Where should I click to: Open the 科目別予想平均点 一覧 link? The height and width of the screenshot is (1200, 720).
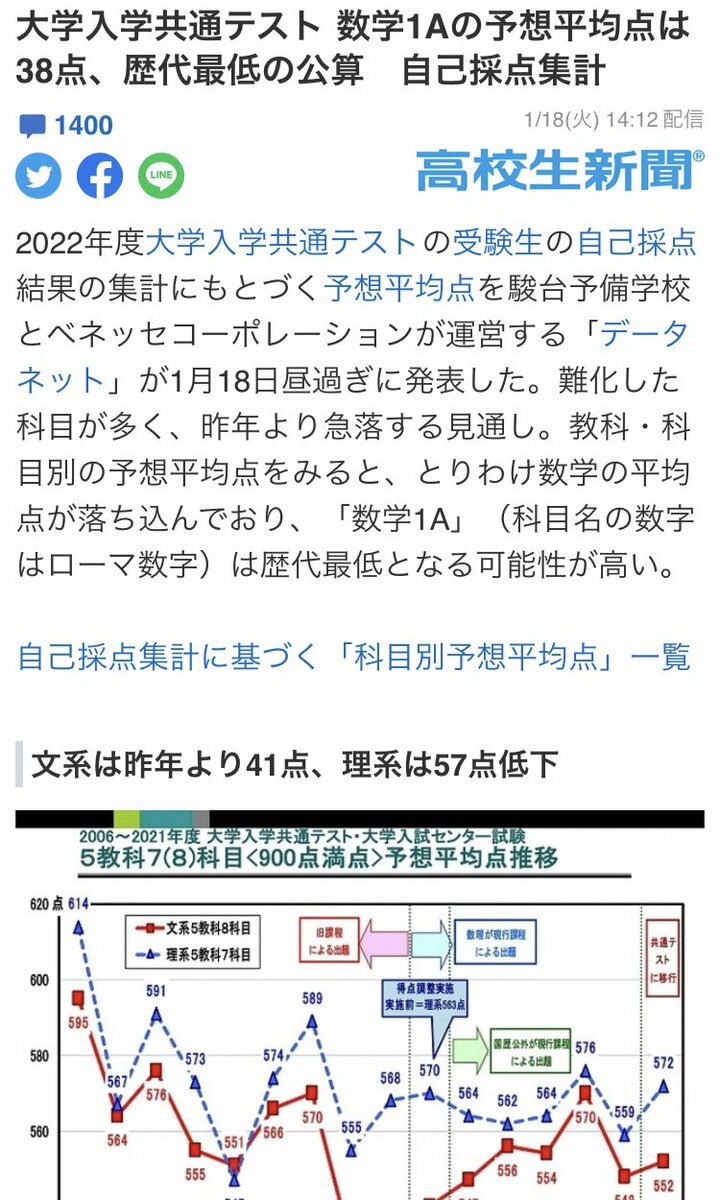point(354,657)
